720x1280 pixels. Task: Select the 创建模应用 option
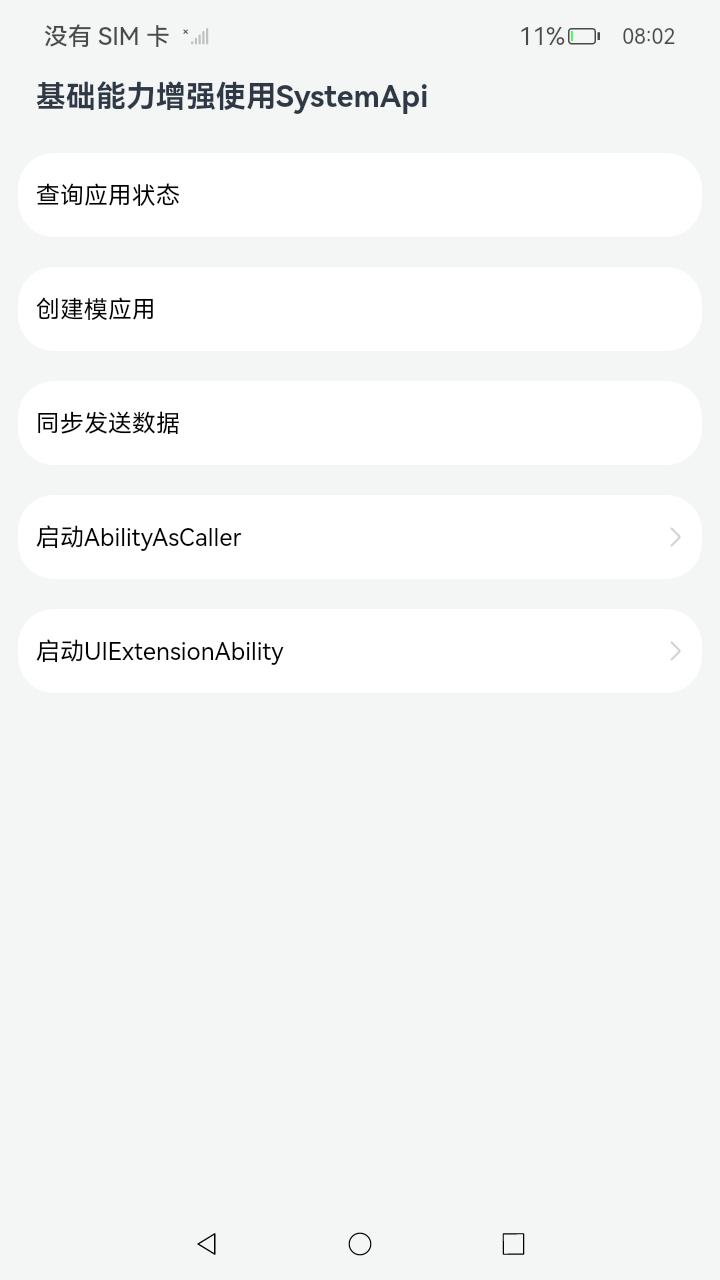[360, 309]
